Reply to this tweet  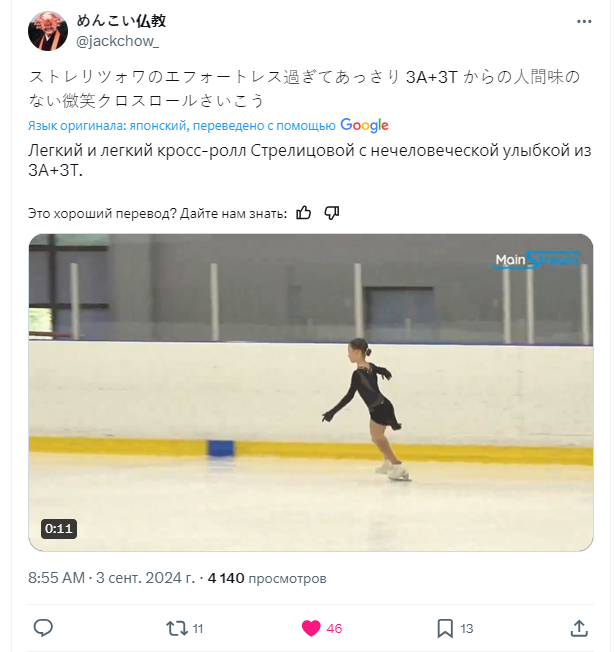43,628
